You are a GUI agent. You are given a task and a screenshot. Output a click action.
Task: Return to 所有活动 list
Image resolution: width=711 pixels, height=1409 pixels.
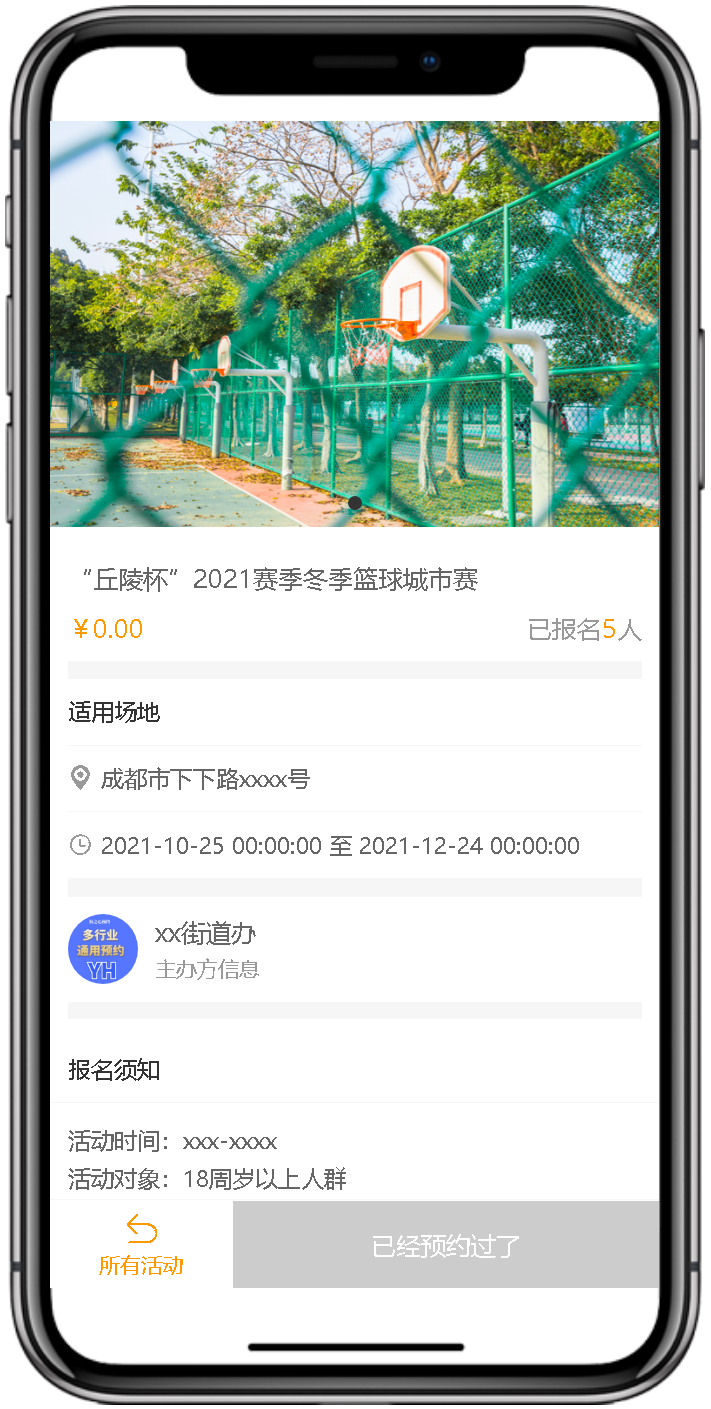(141, 1245)
